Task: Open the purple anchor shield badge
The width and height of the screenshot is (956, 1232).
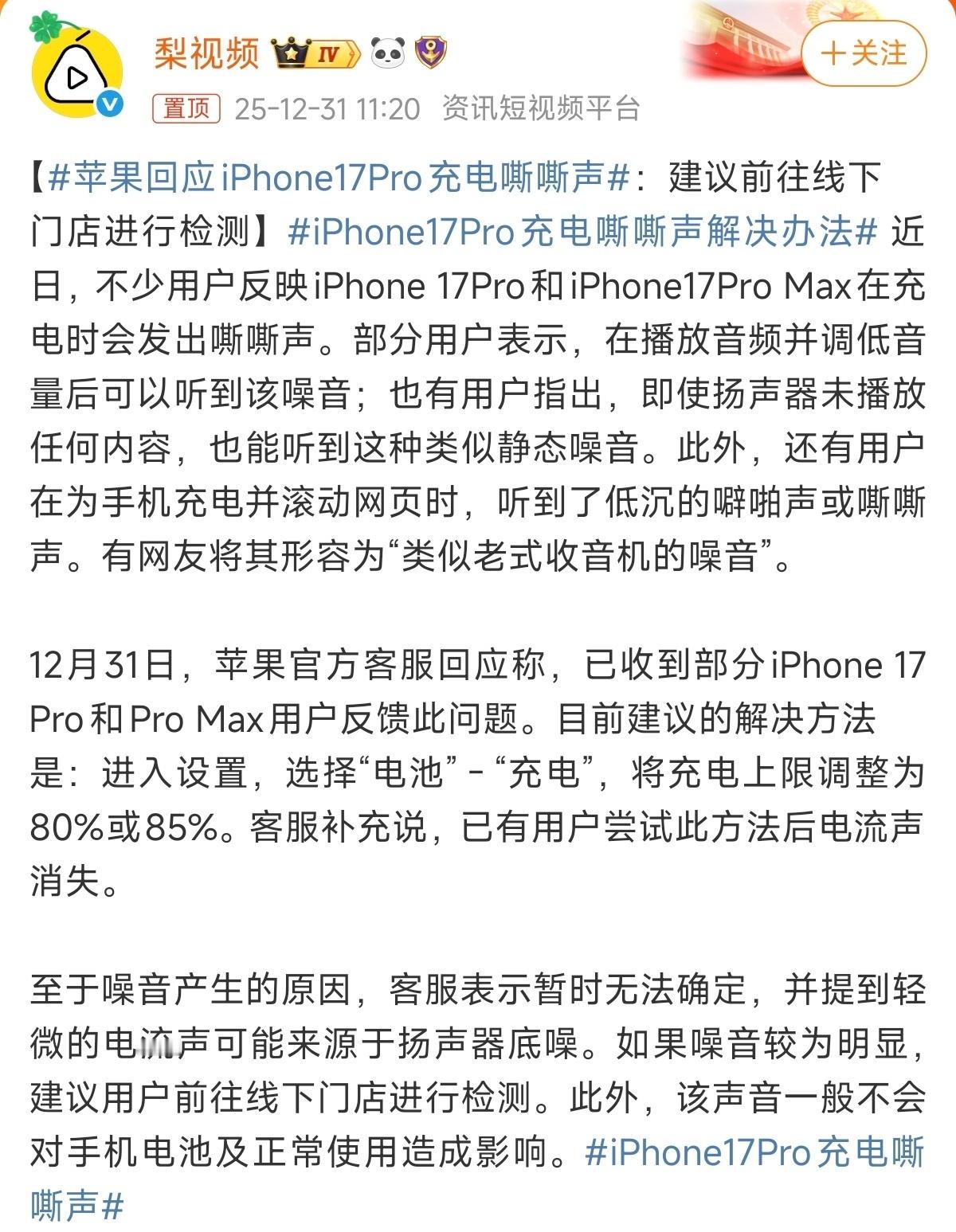Action: point(430,53)
